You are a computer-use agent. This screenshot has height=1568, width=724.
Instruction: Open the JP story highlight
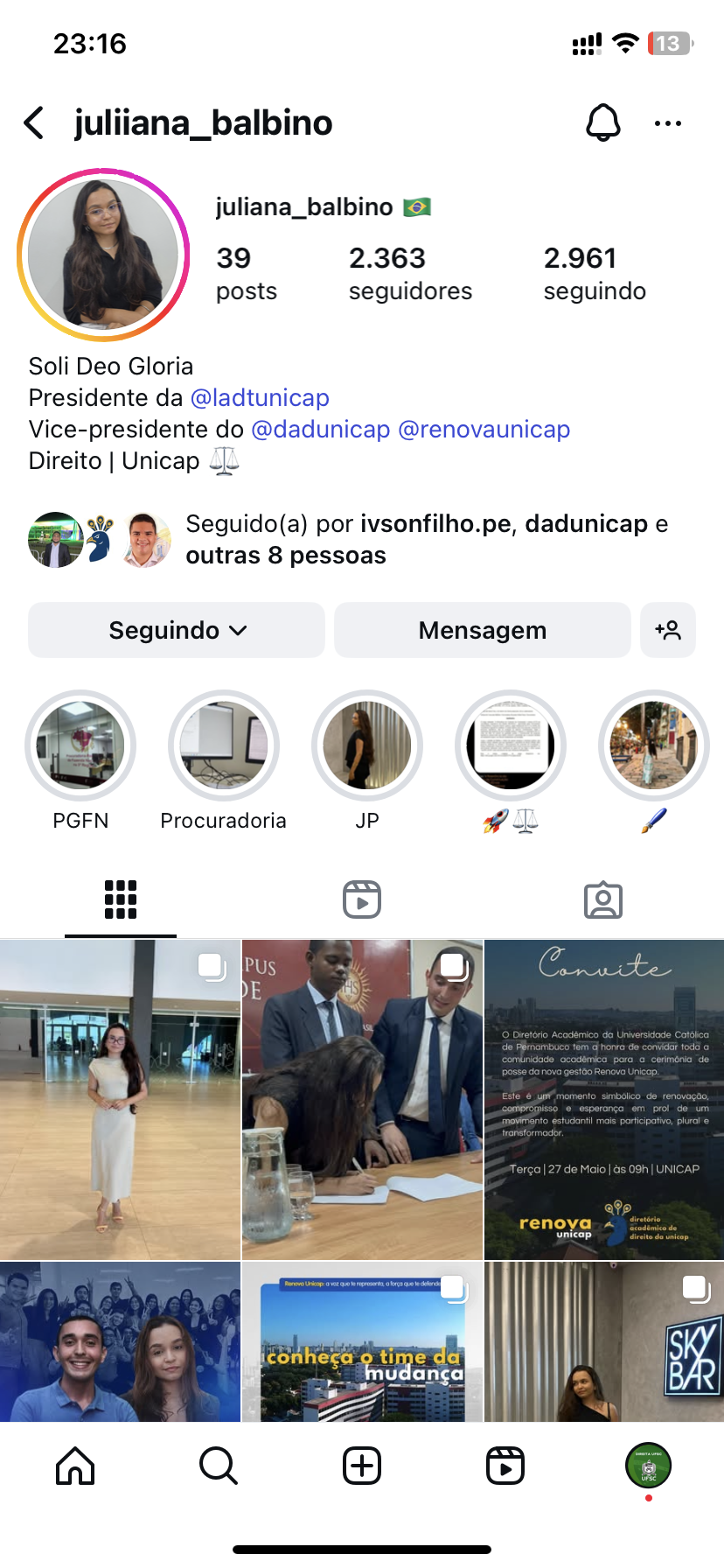[367, 745]
